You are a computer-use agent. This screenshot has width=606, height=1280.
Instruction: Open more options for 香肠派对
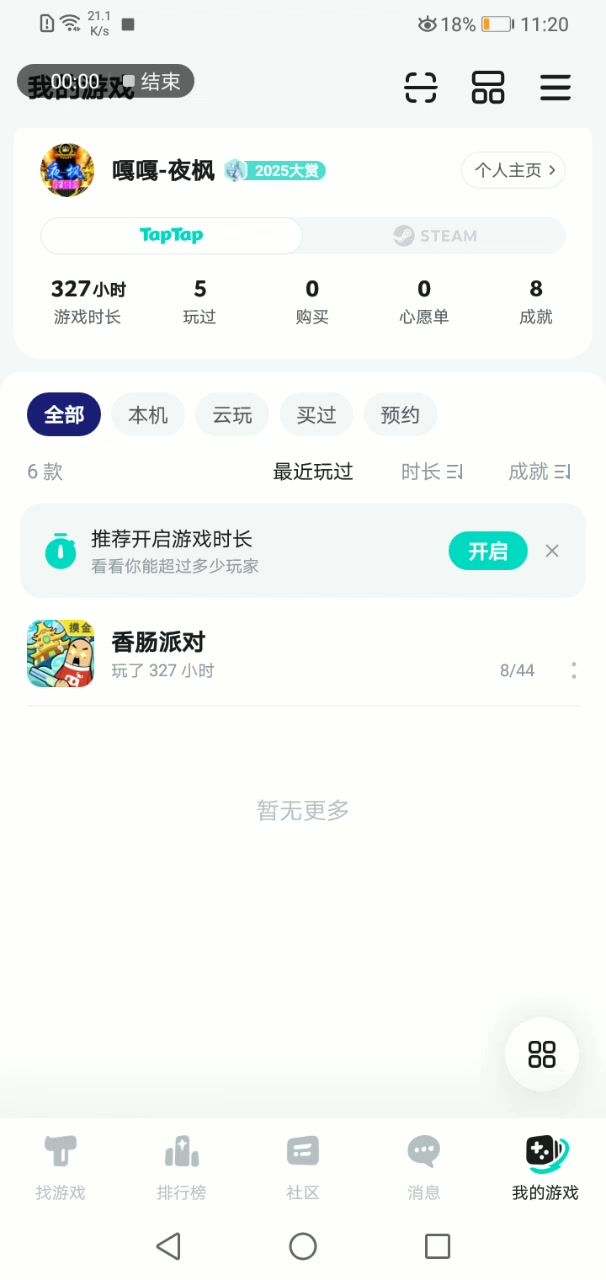573,670
